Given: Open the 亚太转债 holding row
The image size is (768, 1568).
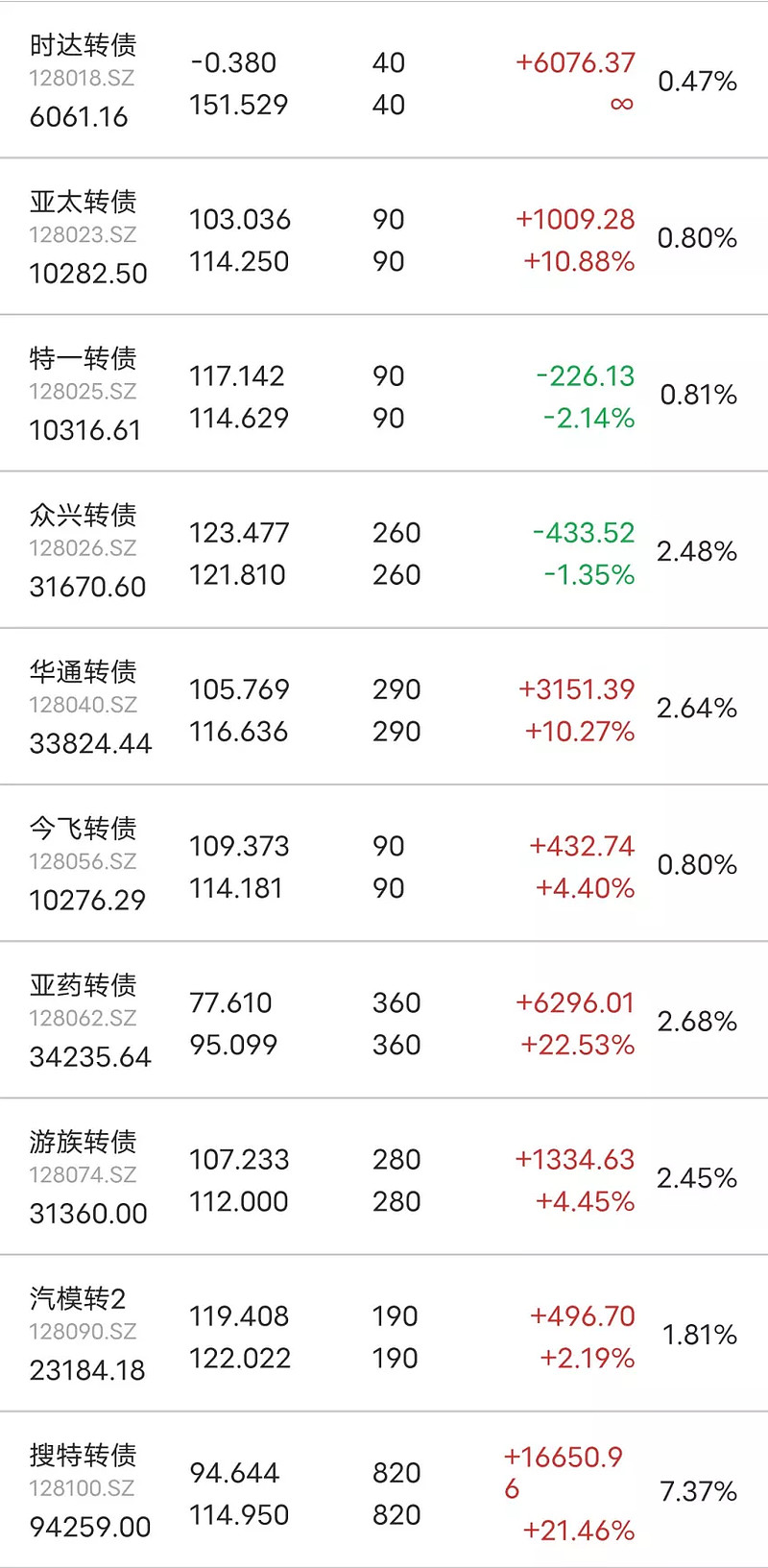Looking at the screenshot, I should pyautogui.click(x=384, y=236).
